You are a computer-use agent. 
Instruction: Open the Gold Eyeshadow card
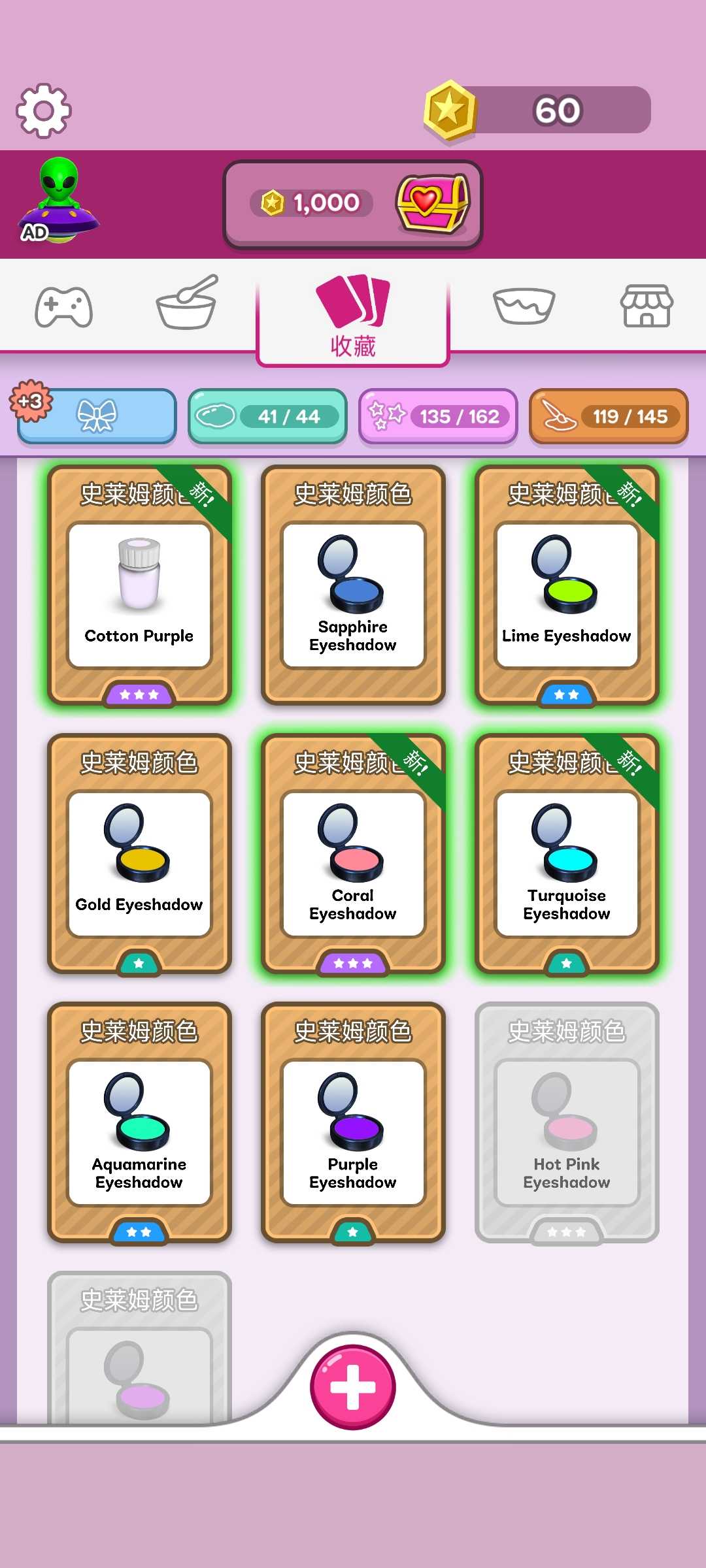(139, 855)
